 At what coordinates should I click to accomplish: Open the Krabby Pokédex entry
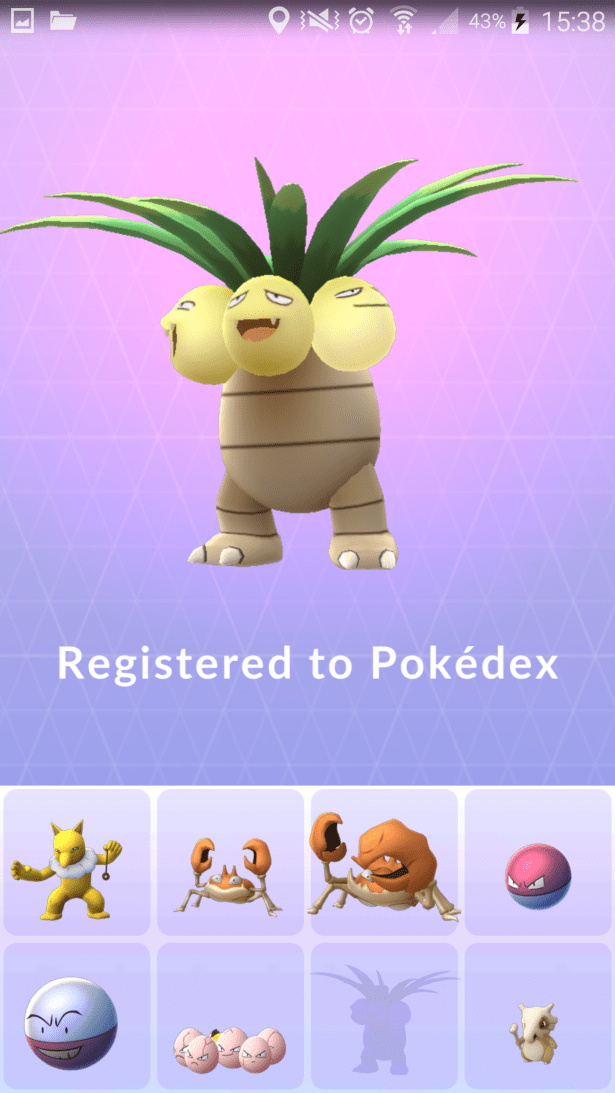[230, 862]
